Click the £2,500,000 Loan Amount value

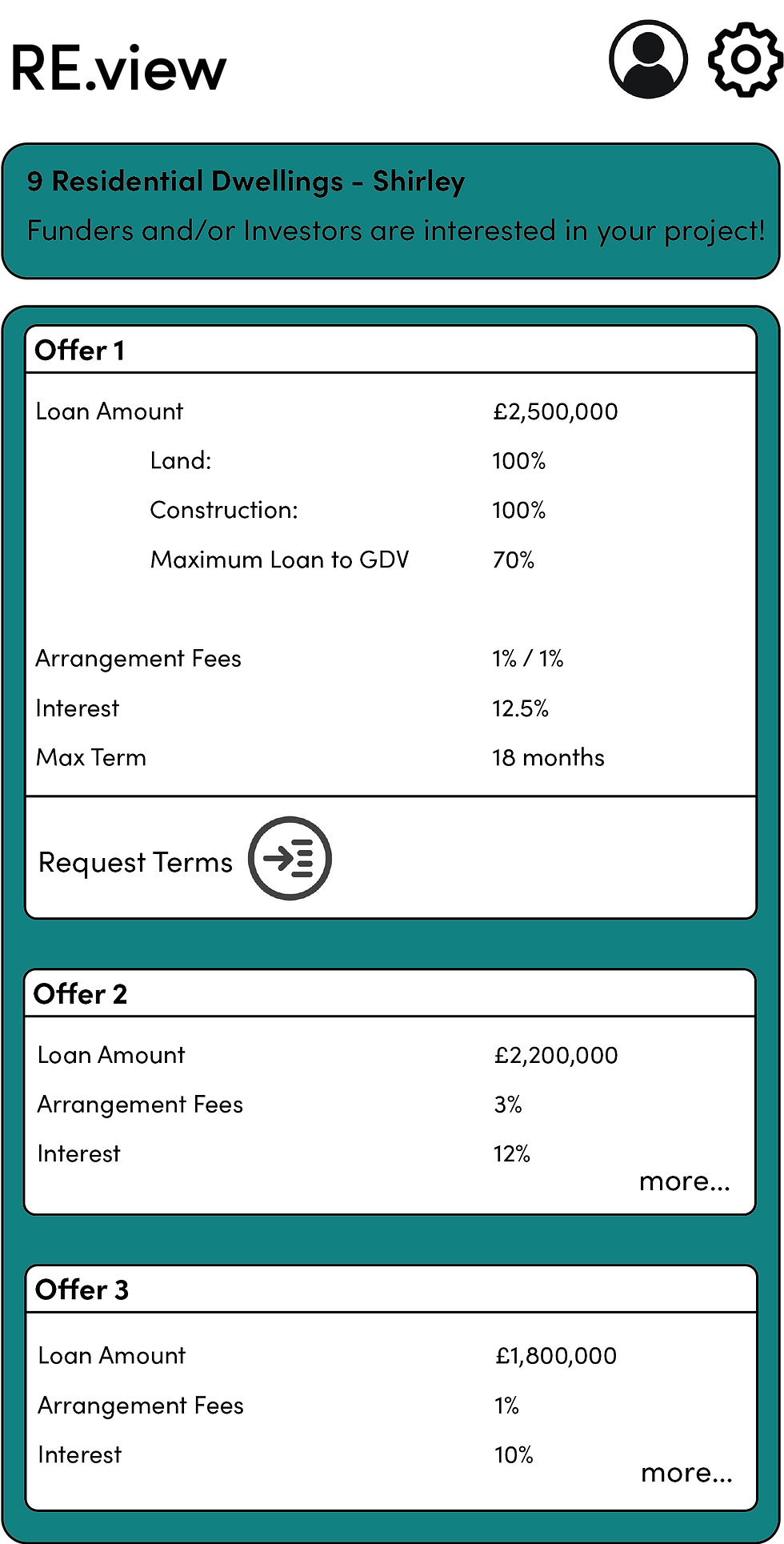click(556, 411)
